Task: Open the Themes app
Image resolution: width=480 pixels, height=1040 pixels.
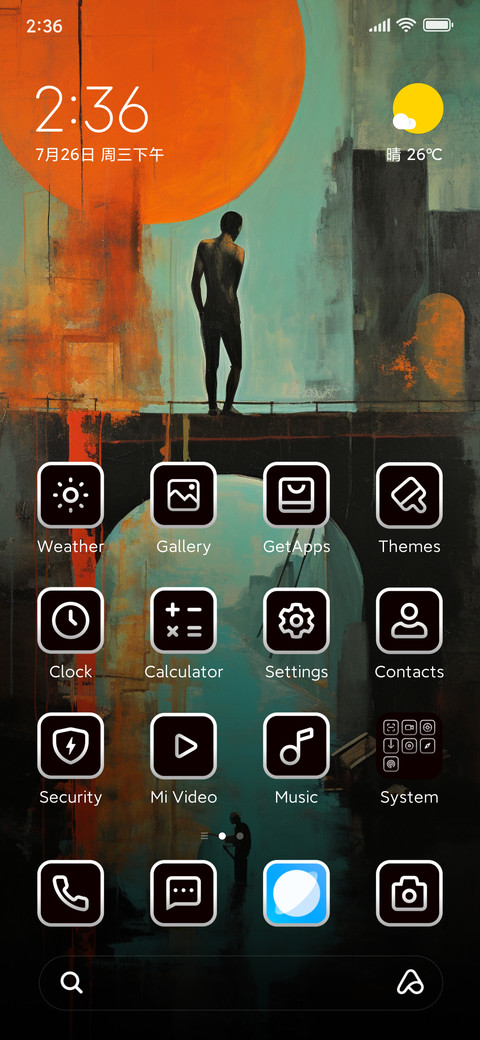Action: 409,495
